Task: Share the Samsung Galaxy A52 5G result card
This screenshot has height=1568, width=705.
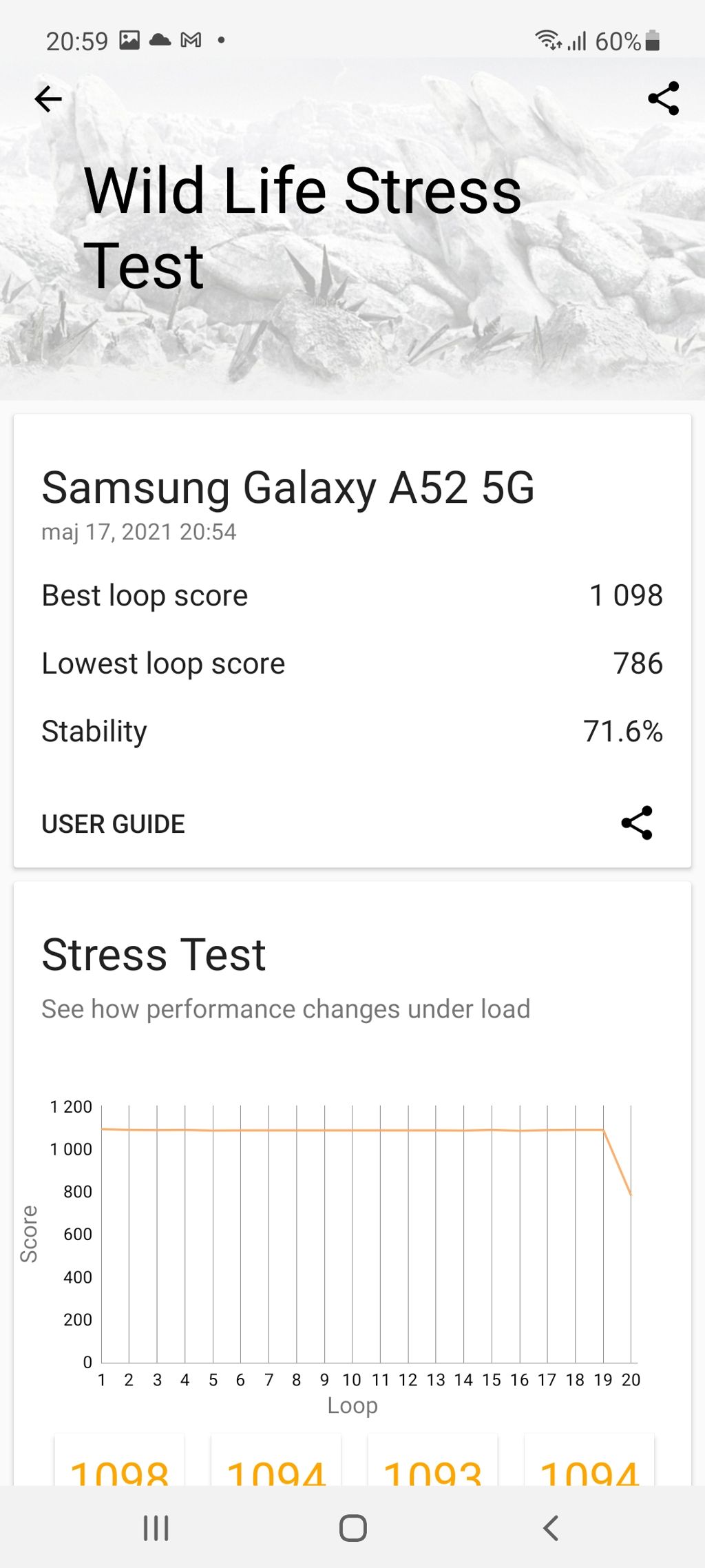Action: click(637, 823)
